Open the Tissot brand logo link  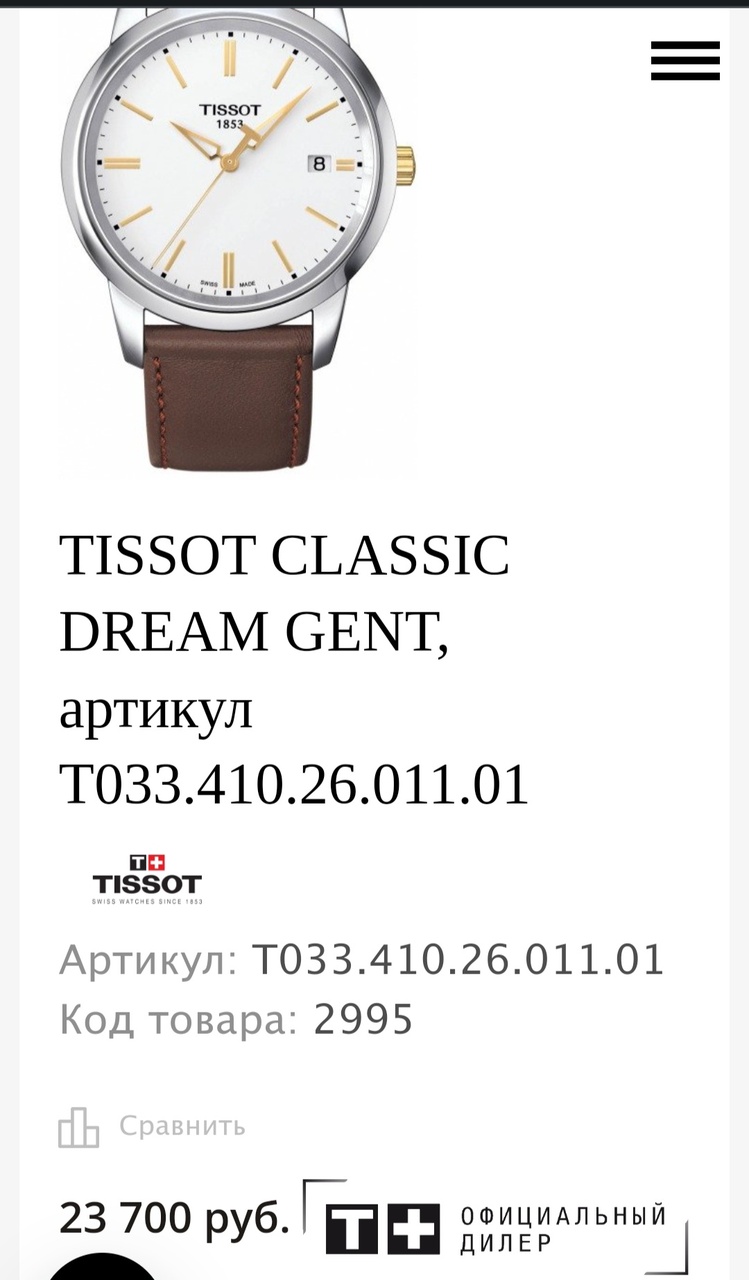point(147,880)
